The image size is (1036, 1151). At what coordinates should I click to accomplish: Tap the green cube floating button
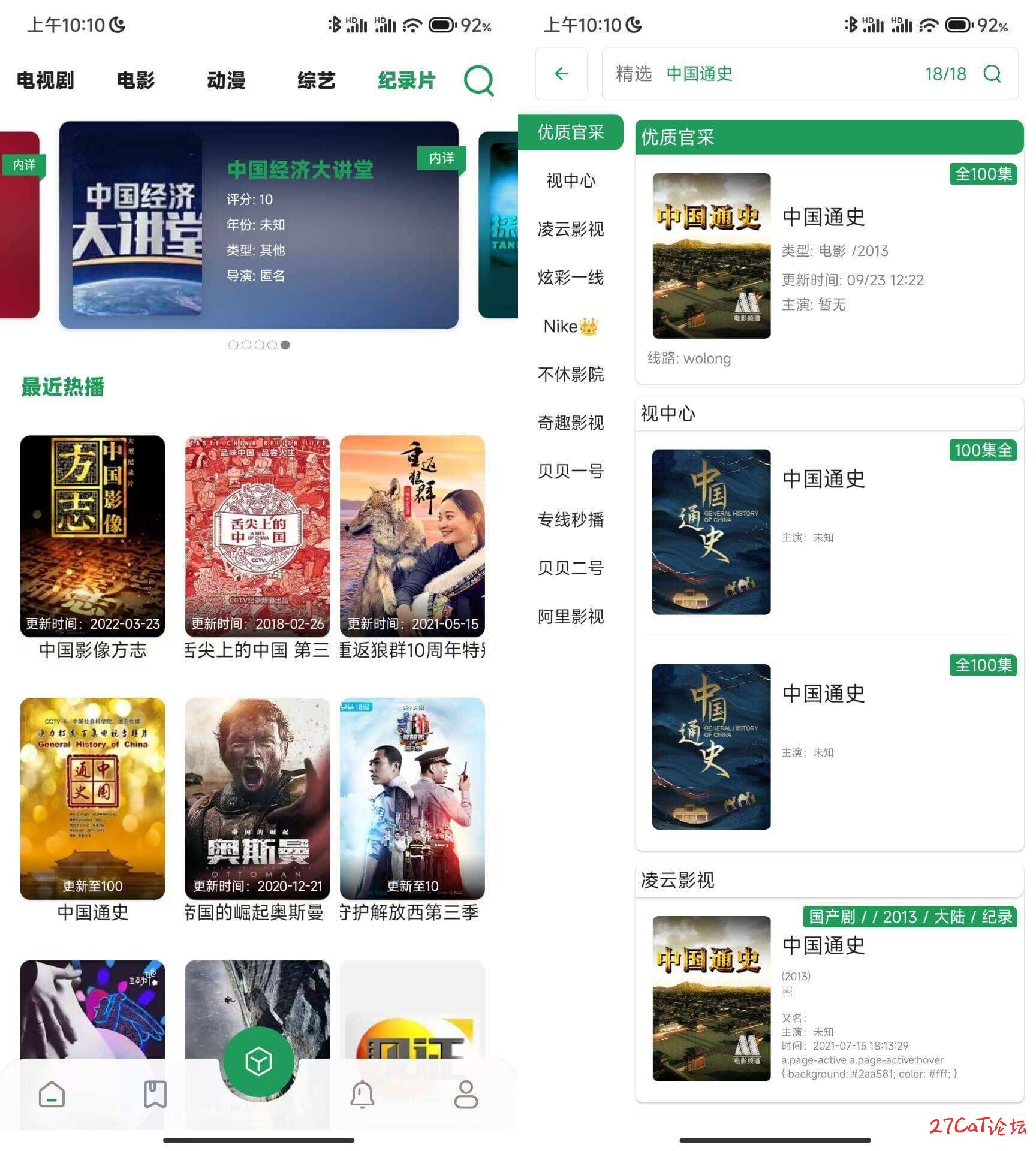pos(258,1062)
